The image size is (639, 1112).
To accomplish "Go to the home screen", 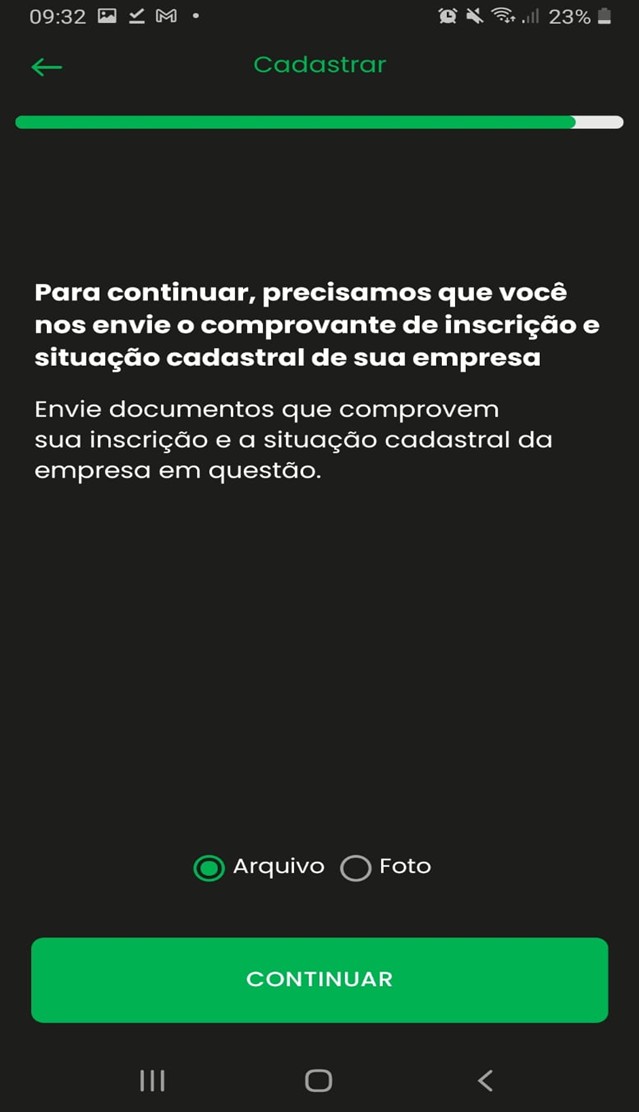I will tap(318, 1080).
